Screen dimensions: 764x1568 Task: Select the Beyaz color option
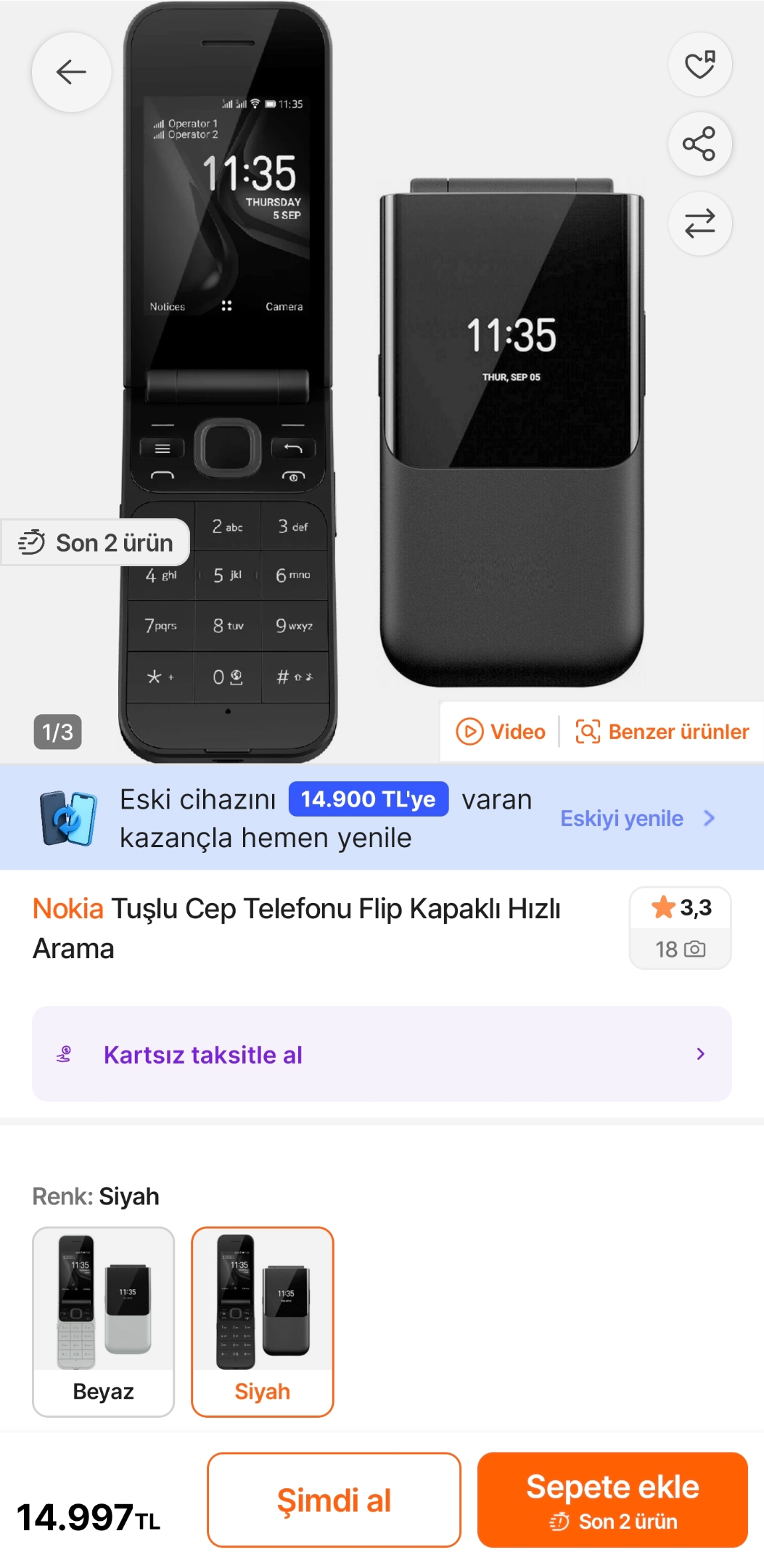tap(103, 1322)
